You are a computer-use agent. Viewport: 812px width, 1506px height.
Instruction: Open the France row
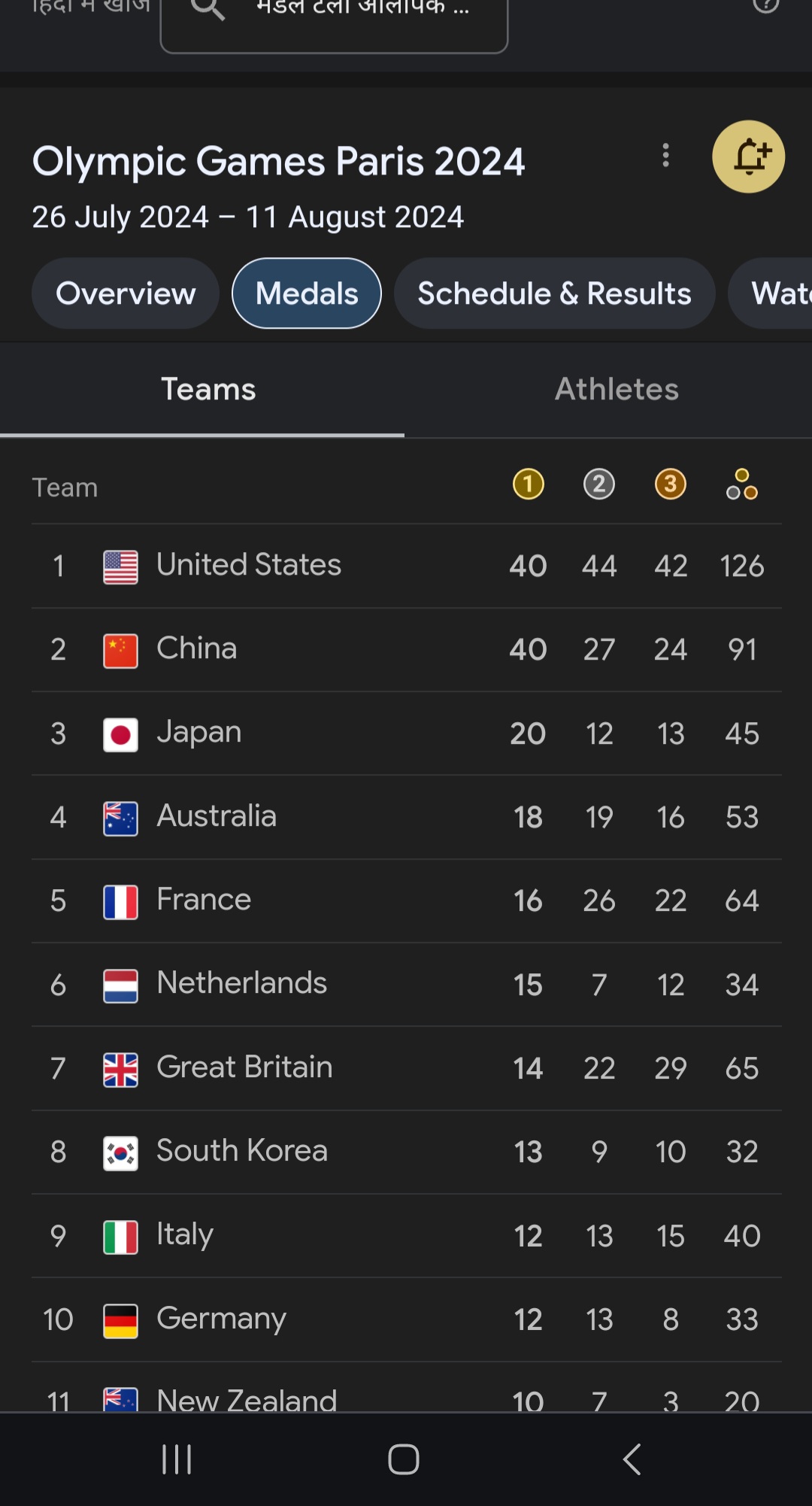point(406,901)
